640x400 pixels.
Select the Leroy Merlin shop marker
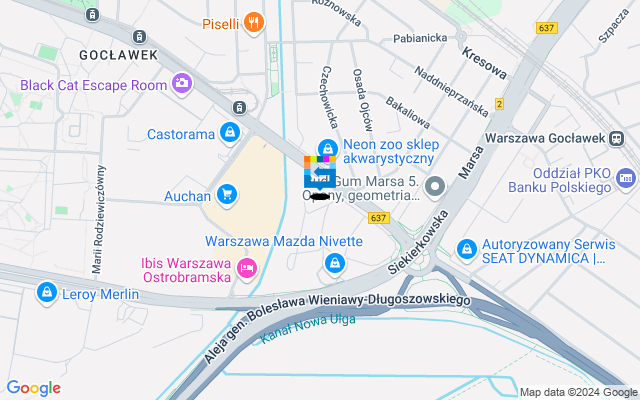click(x=45, y=293)
